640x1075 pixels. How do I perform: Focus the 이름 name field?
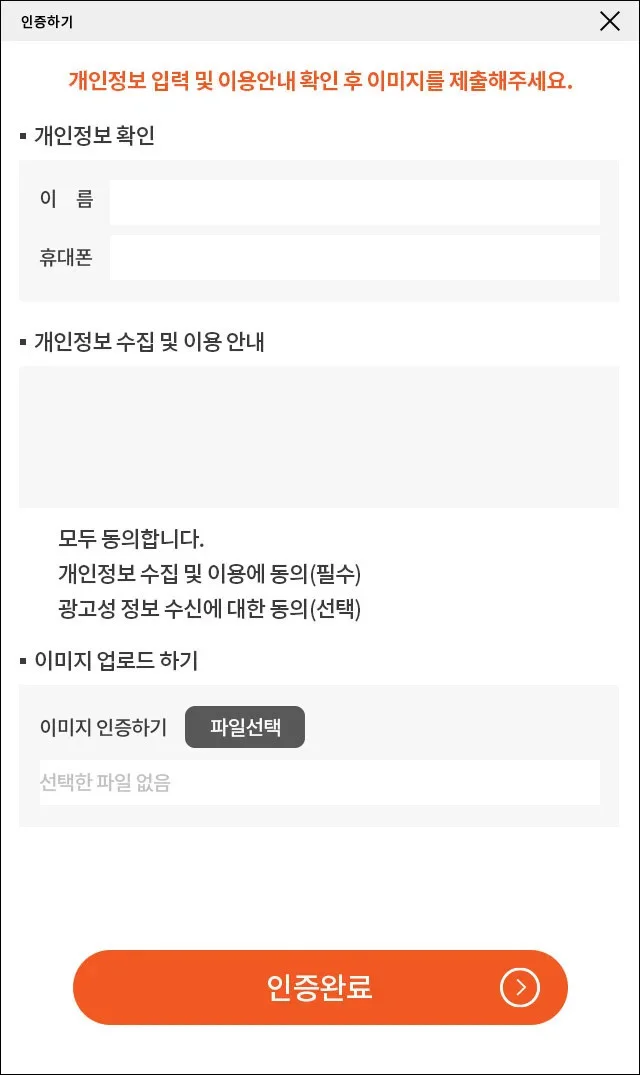354,202
